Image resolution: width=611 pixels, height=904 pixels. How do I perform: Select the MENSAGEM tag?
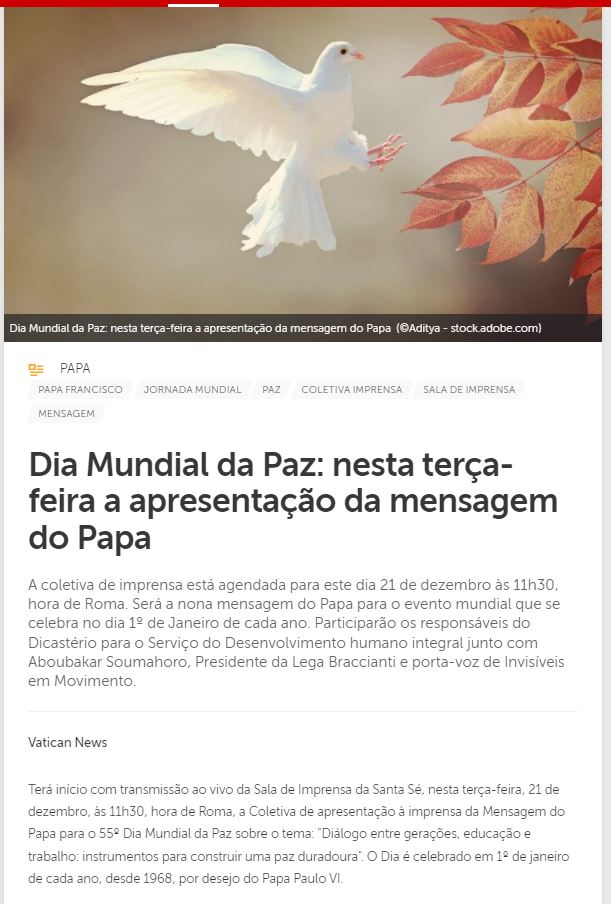(x=66, y=413)
